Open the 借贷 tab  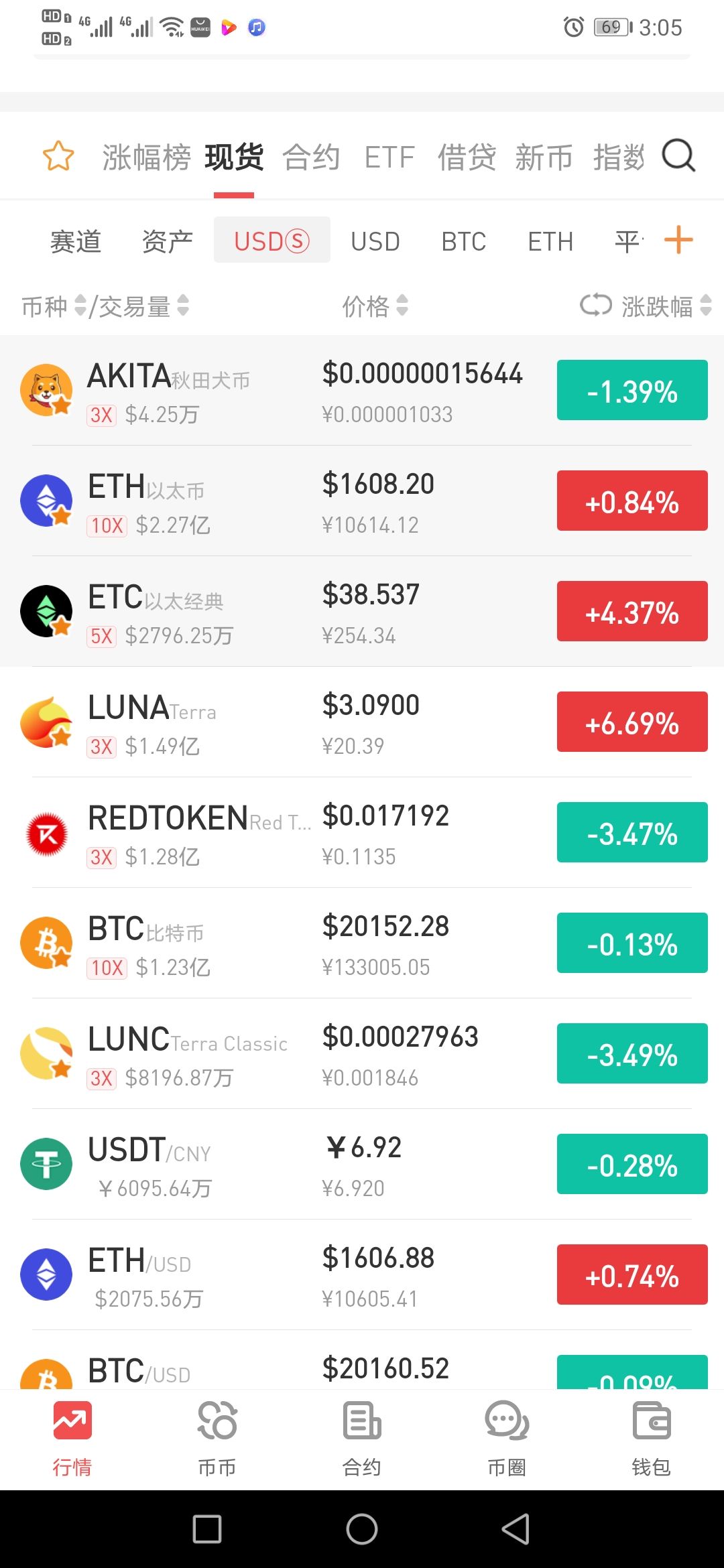[467, 157]
